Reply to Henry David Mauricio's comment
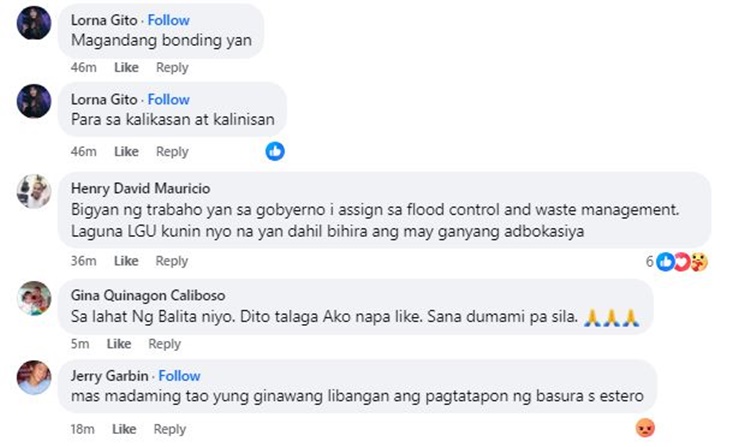750x447 pixels. pos(172,261)
